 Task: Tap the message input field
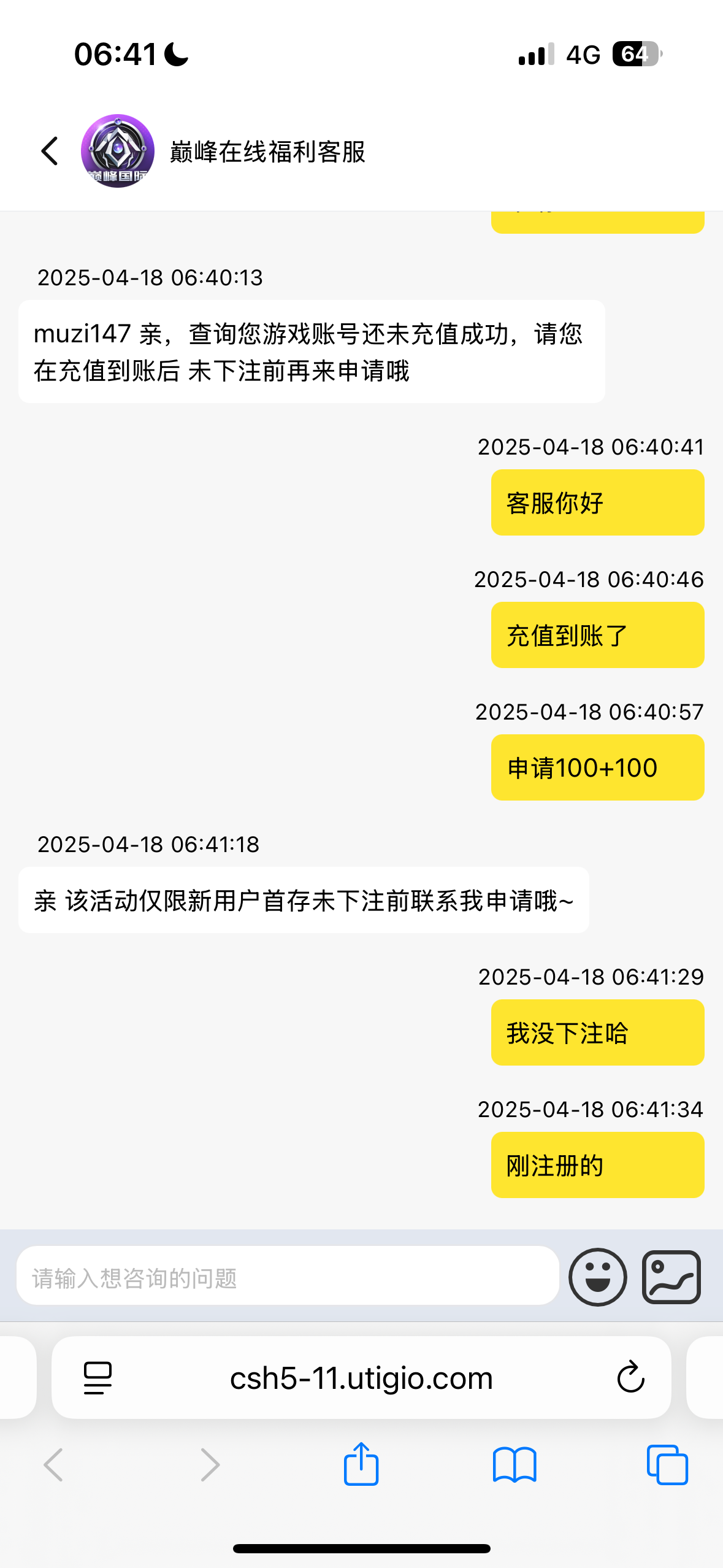point(288,1278)
